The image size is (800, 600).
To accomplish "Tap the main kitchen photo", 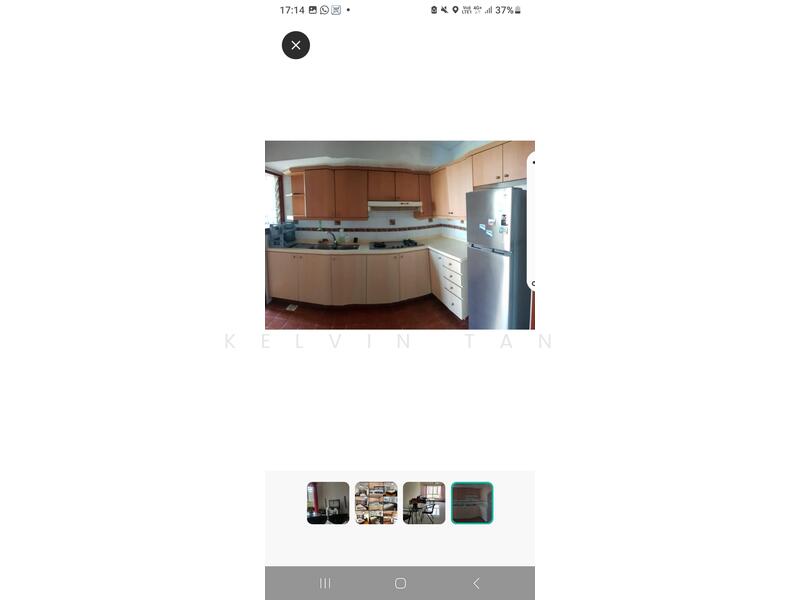I will click(x=398, y=235).
